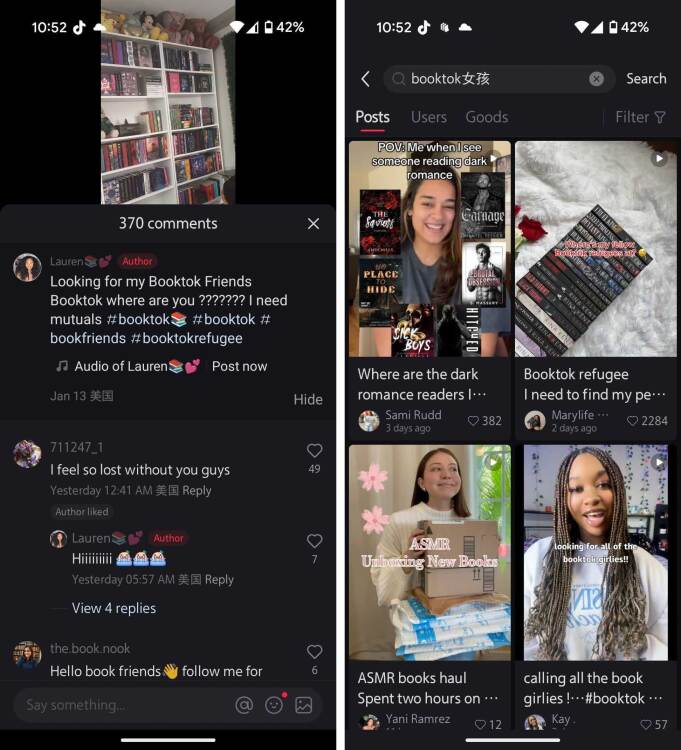Open the Filter options
Viewport: 681px width, 750px height.
pyautogui.click(x=640, y=117)
